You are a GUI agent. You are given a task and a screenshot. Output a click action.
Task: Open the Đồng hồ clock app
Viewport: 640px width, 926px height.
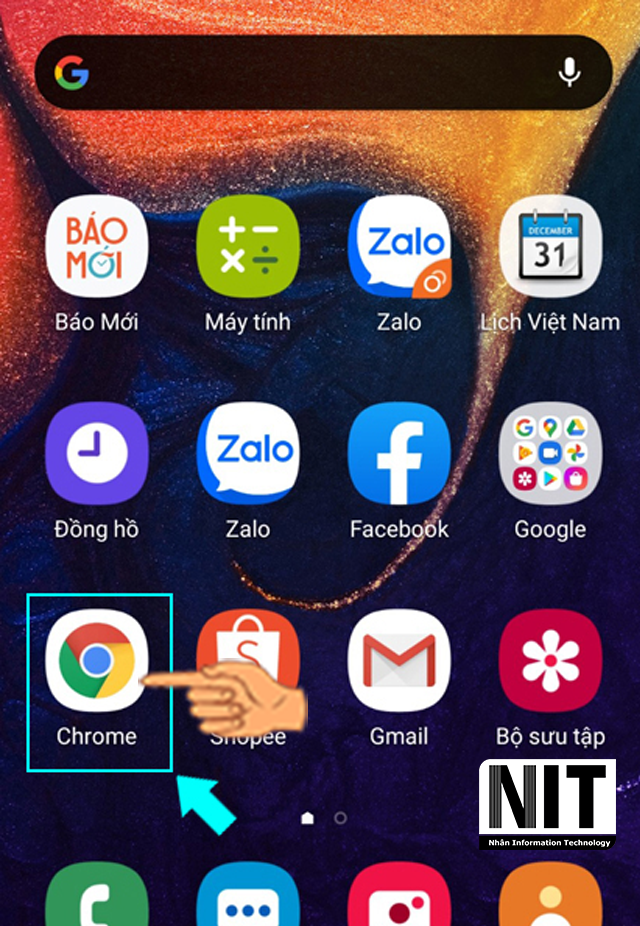coord(97,454)
